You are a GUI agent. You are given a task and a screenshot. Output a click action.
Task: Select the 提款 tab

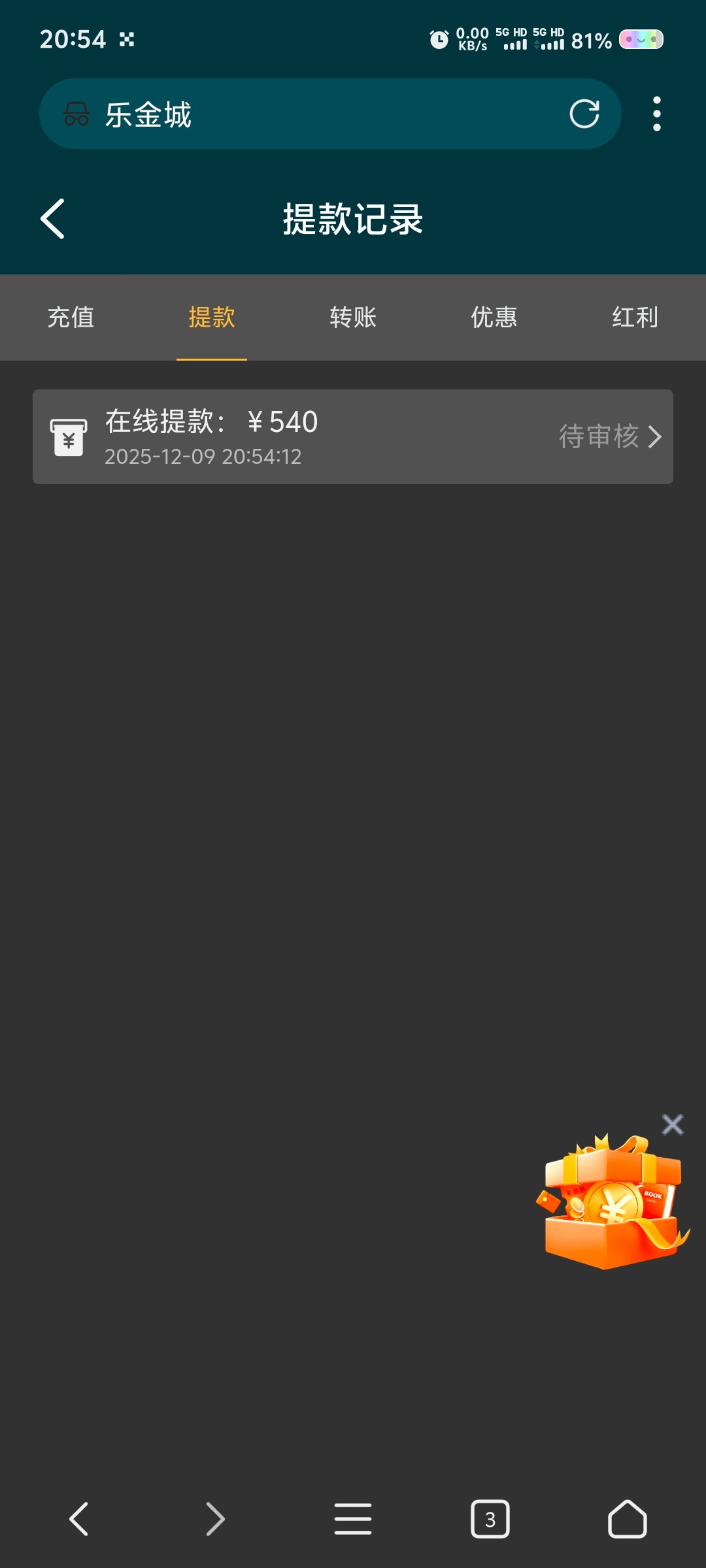212,318
